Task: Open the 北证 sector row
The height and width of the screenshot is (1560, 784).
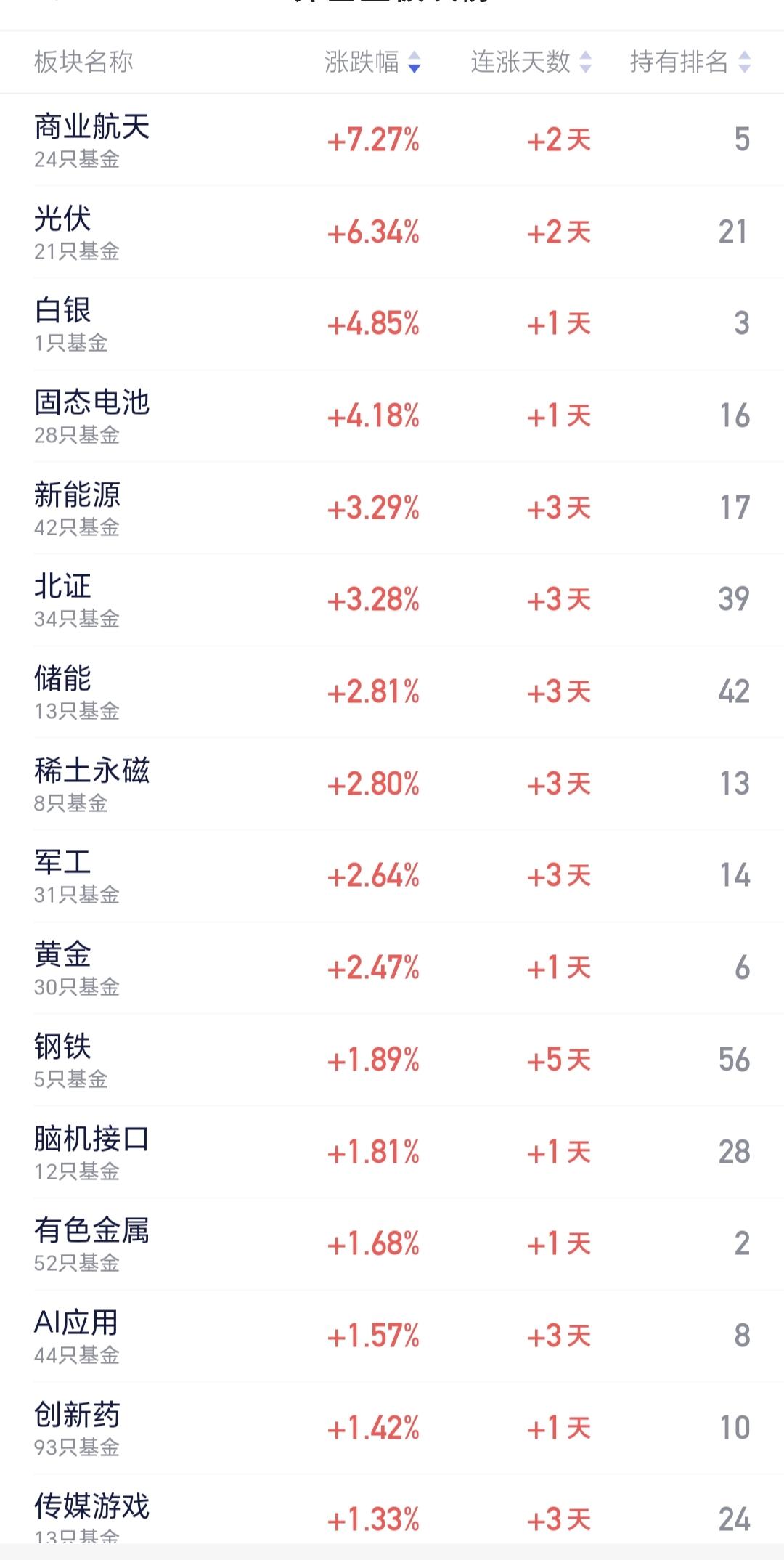Action: [x=392, y=600]
